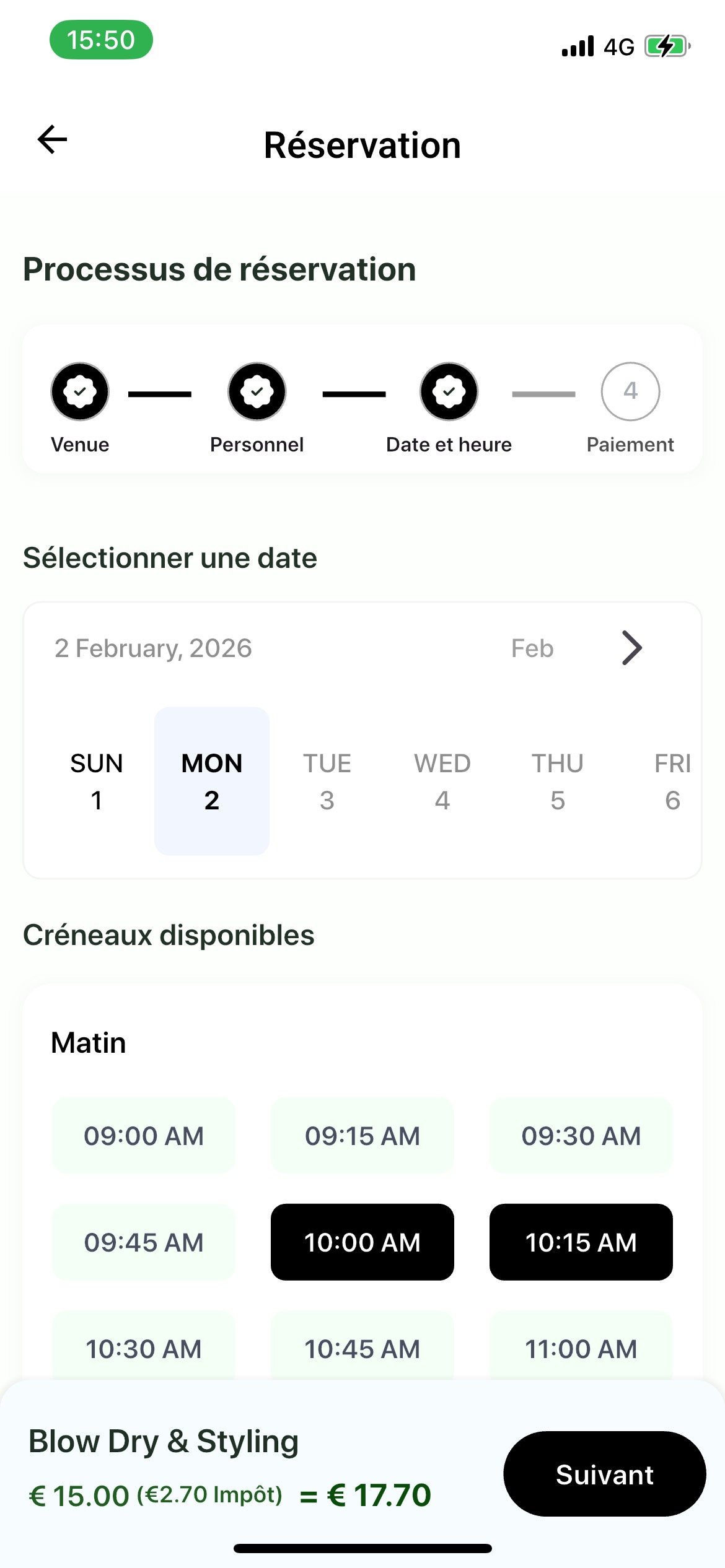Select SUN 1 in the calendar

coord(96,782)
